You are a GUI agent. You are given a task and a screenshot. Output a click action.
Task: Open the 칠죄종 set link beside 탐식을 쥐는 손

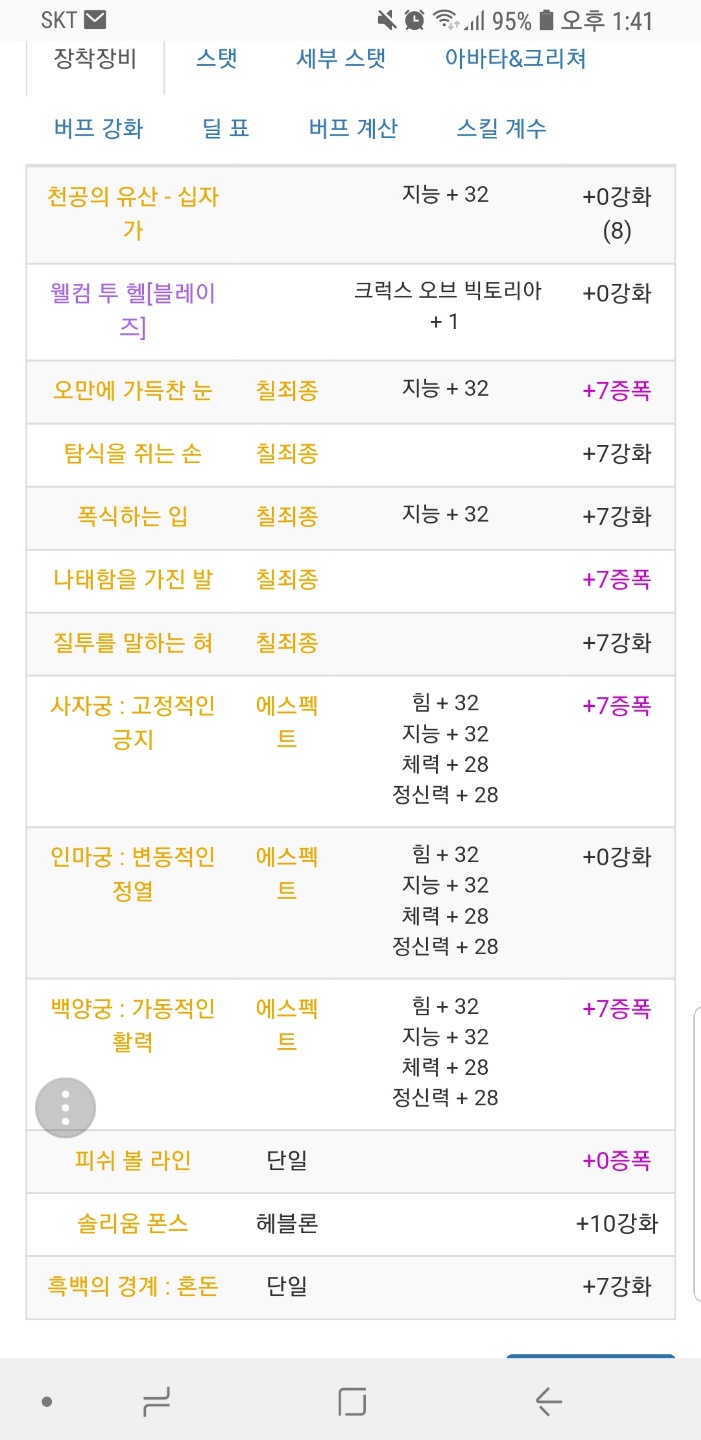(x=287, y=453)
